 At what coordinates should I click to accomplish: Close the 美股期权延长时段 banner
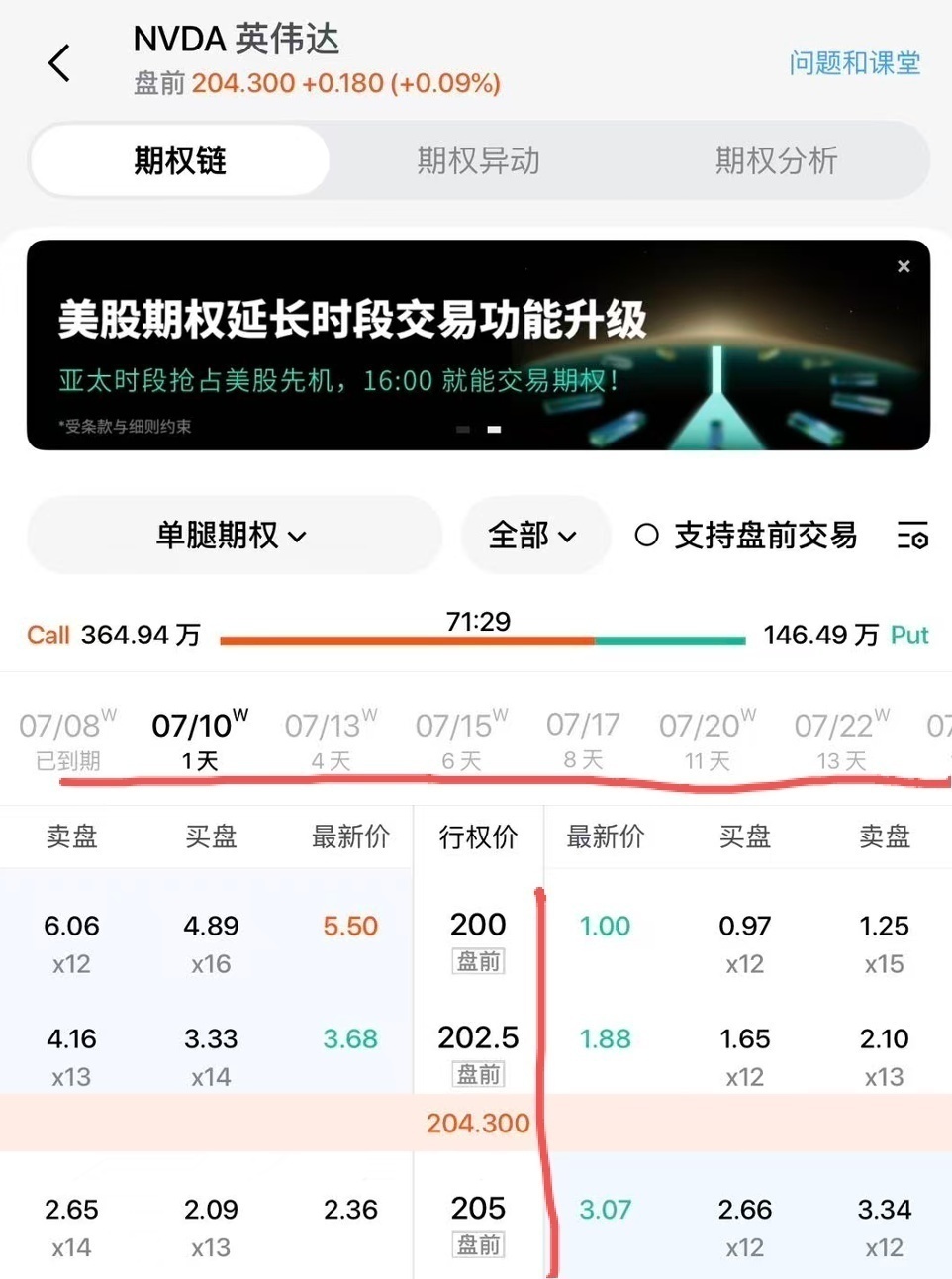[904, 266]
